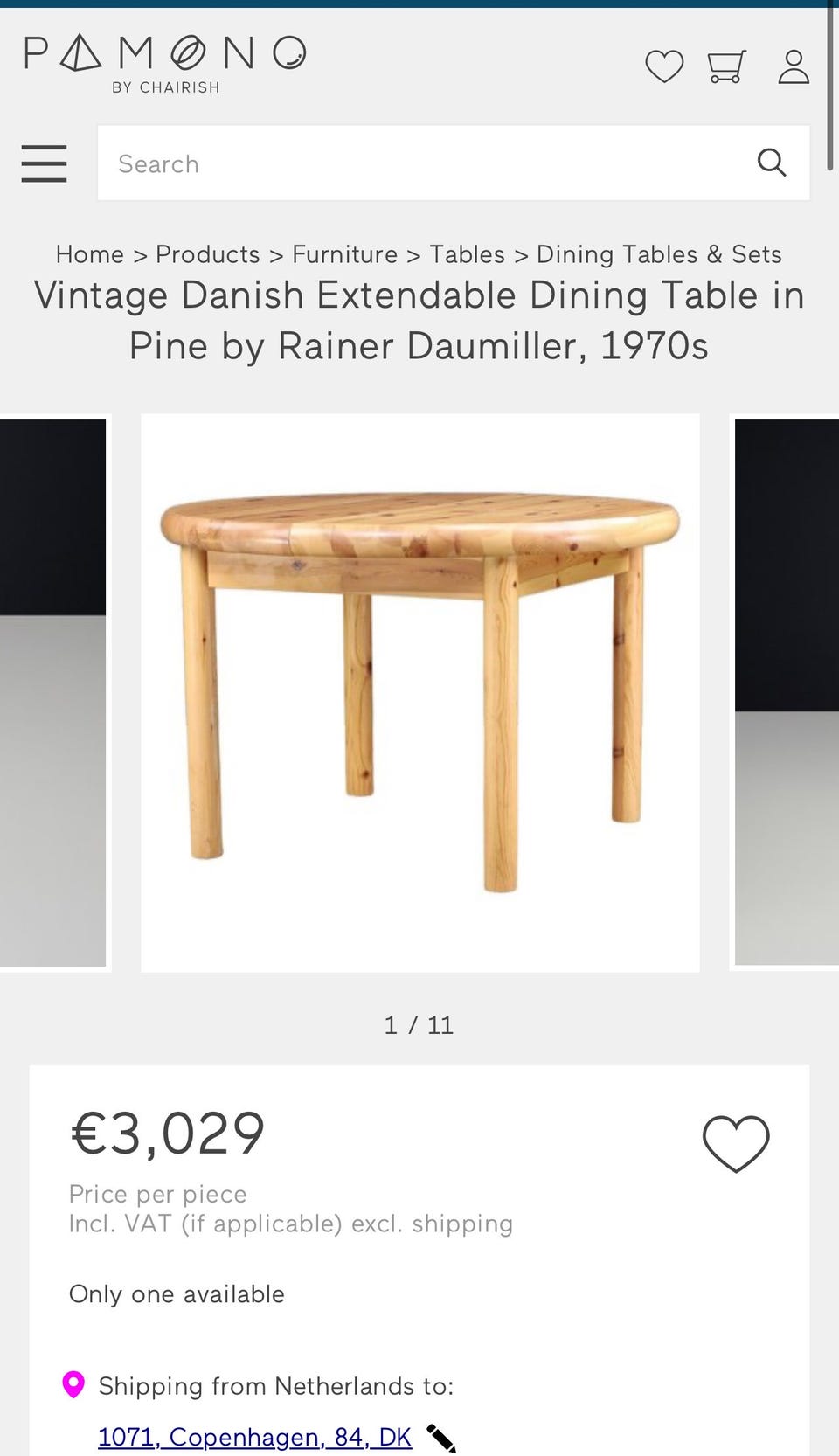Toggle the wishlist heart beside the price
The height and width of the screenshot is (1456, 839).
734,1142
